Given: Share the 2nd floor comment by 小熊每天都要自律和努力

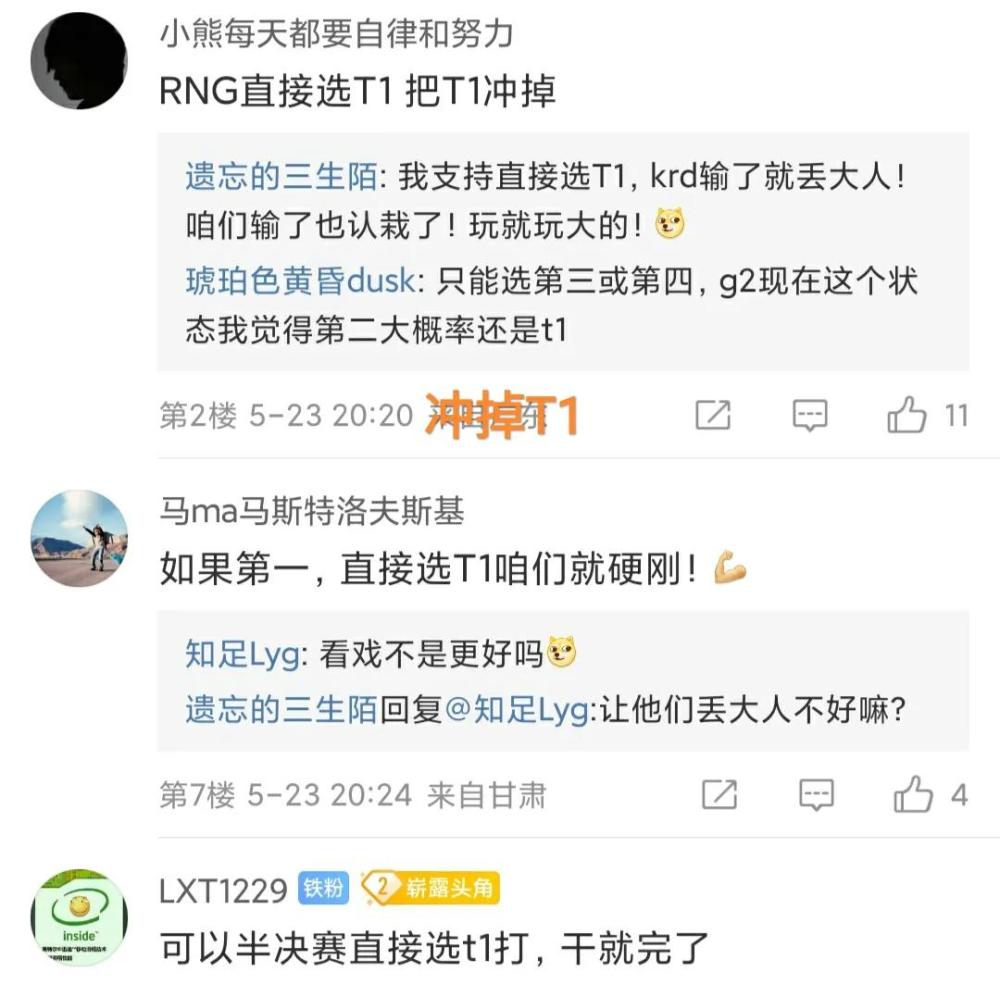Looking at the screenshot, I should coord(713,415).
